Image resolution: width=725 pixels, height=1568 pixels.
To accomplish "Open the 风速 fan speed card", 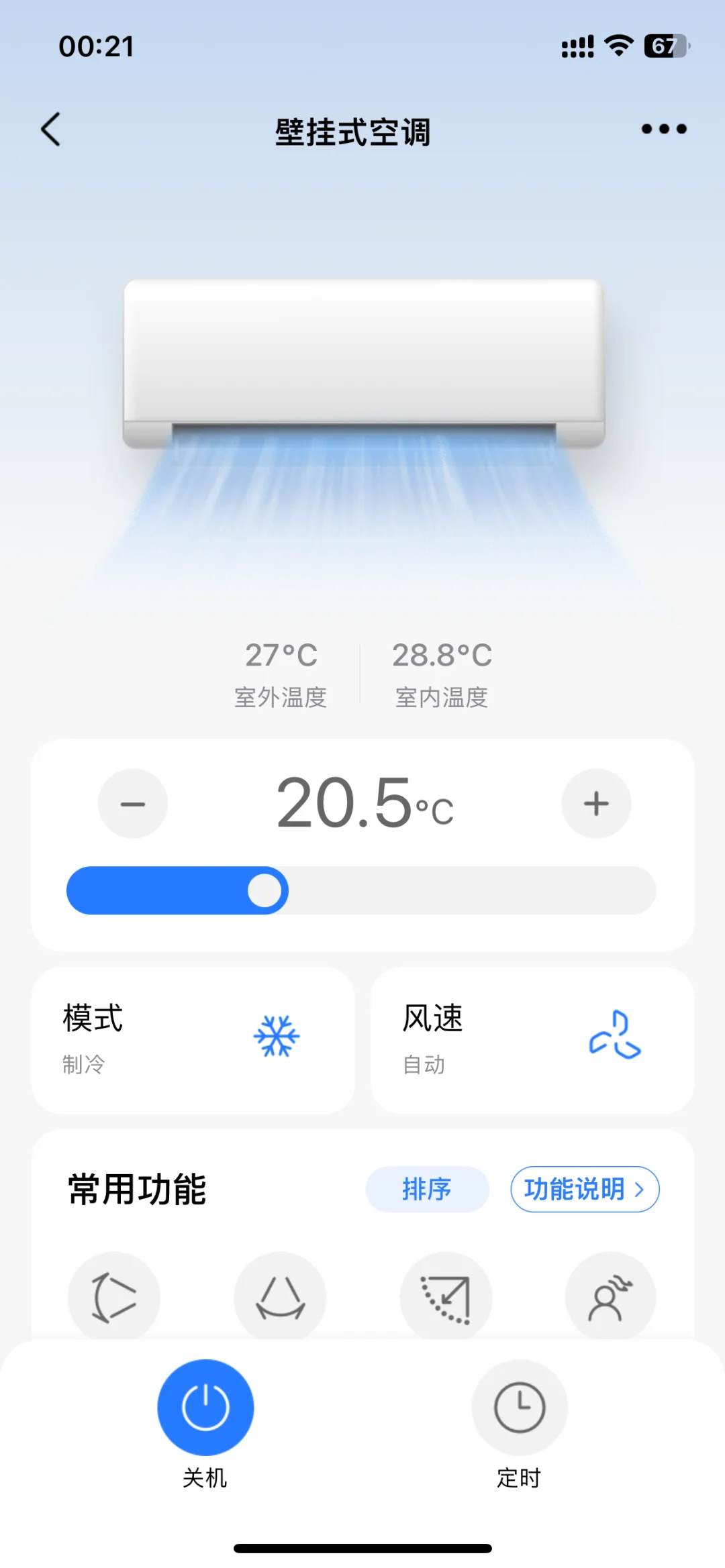I will [532, 1040].
